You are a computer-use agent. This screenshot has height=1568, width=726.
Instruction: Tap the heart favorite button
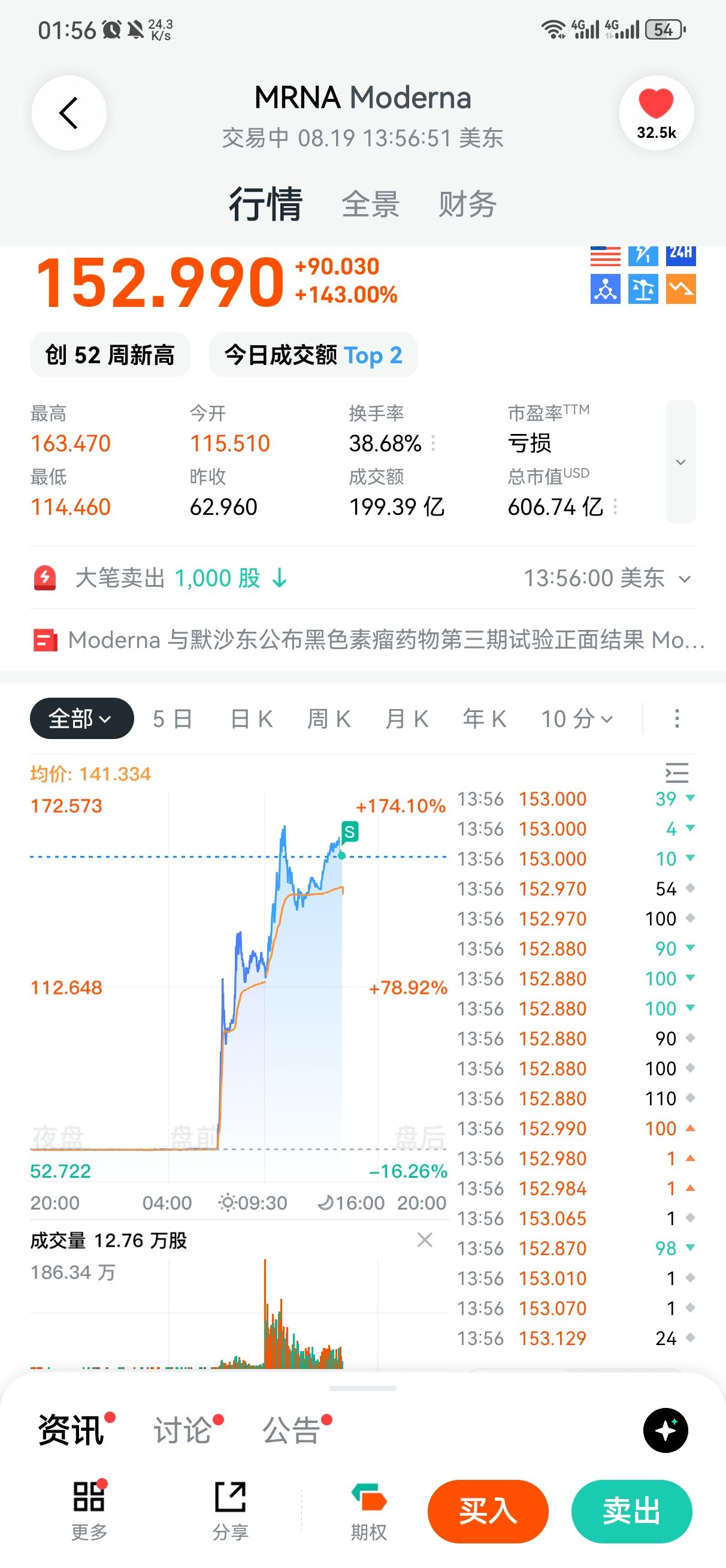[x=656, y=113]
